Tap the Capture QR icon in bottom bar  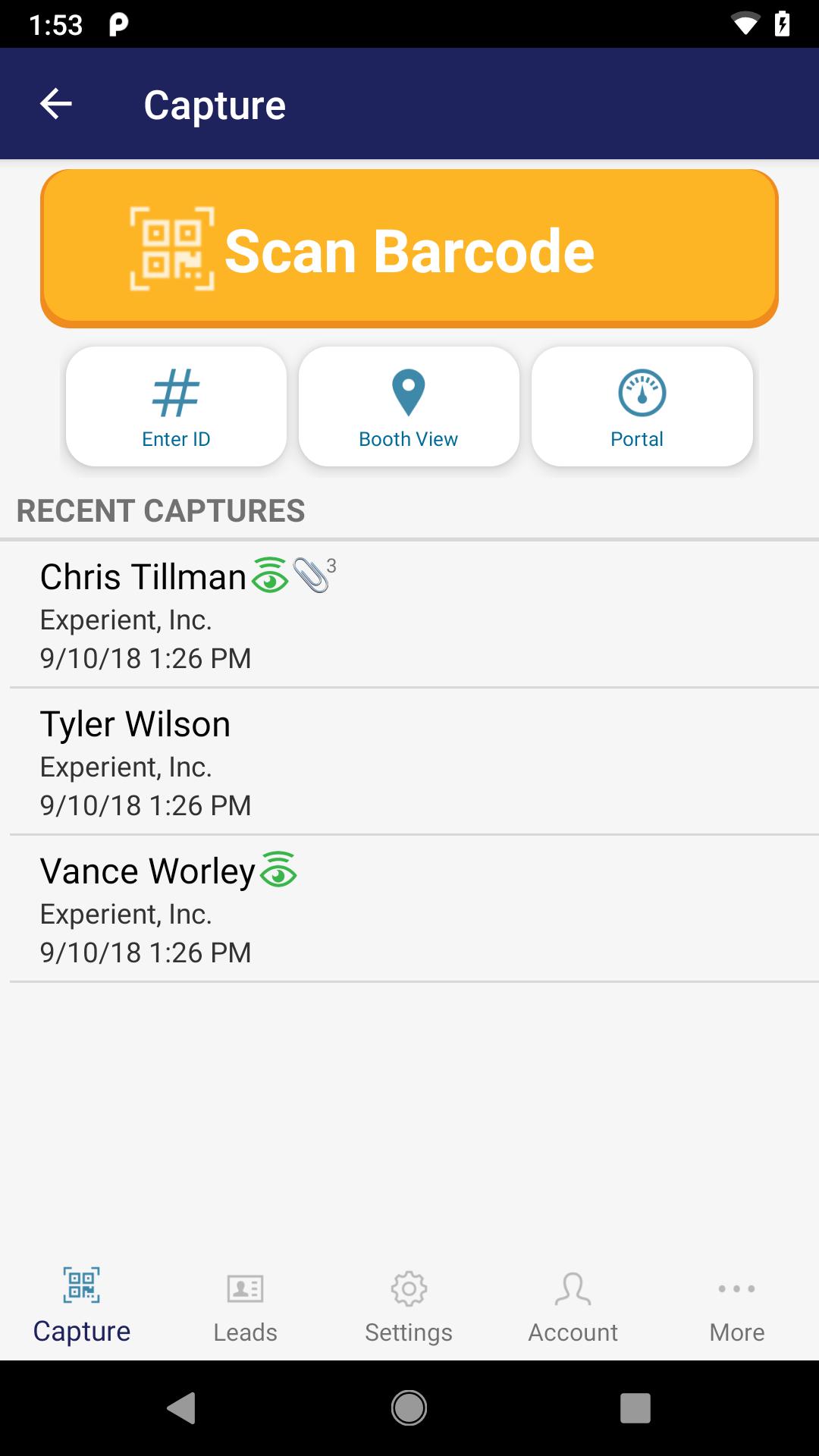(81, 1287)
